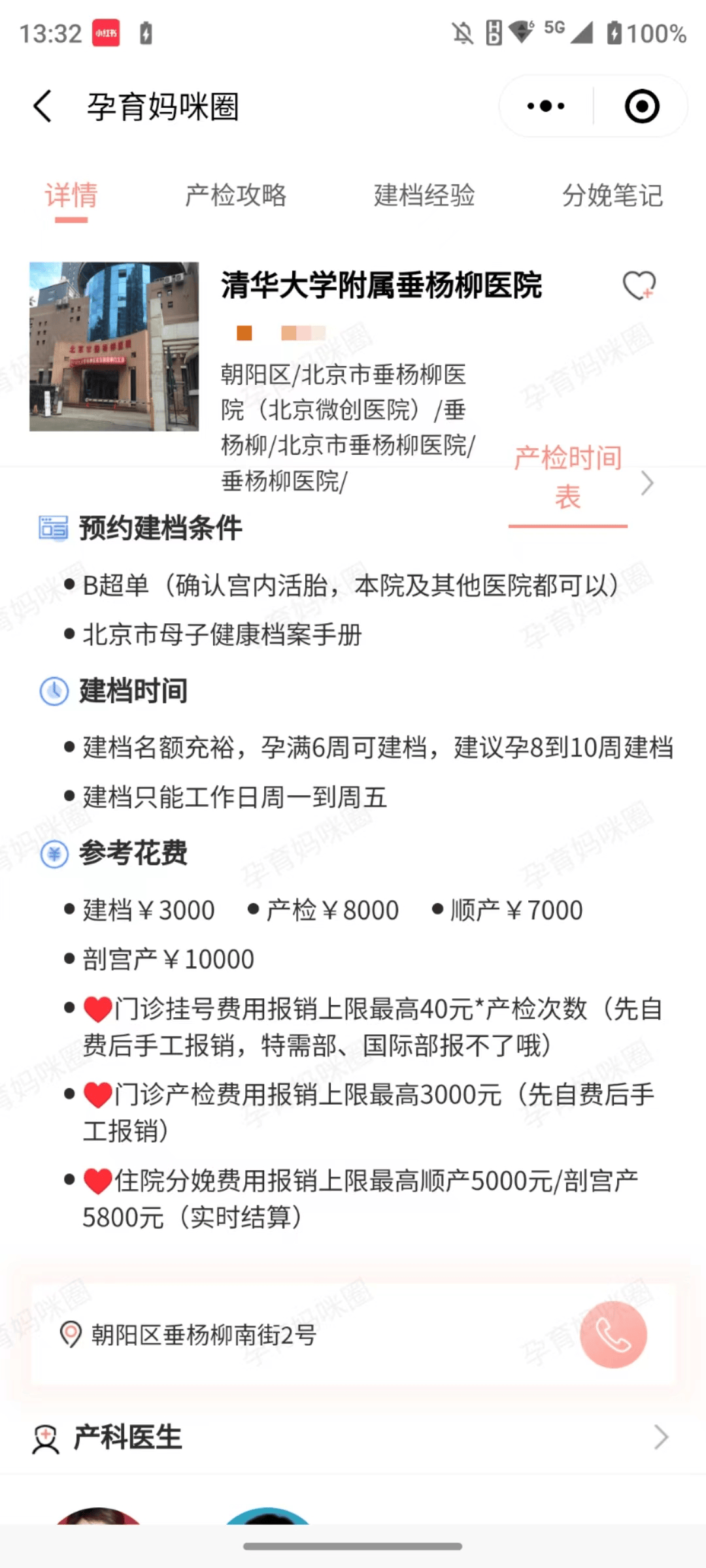The image size is (706, 1568).
Task: Open the 分娩笔记 tab
Action: pyautogui.click(x=613, y=195)
